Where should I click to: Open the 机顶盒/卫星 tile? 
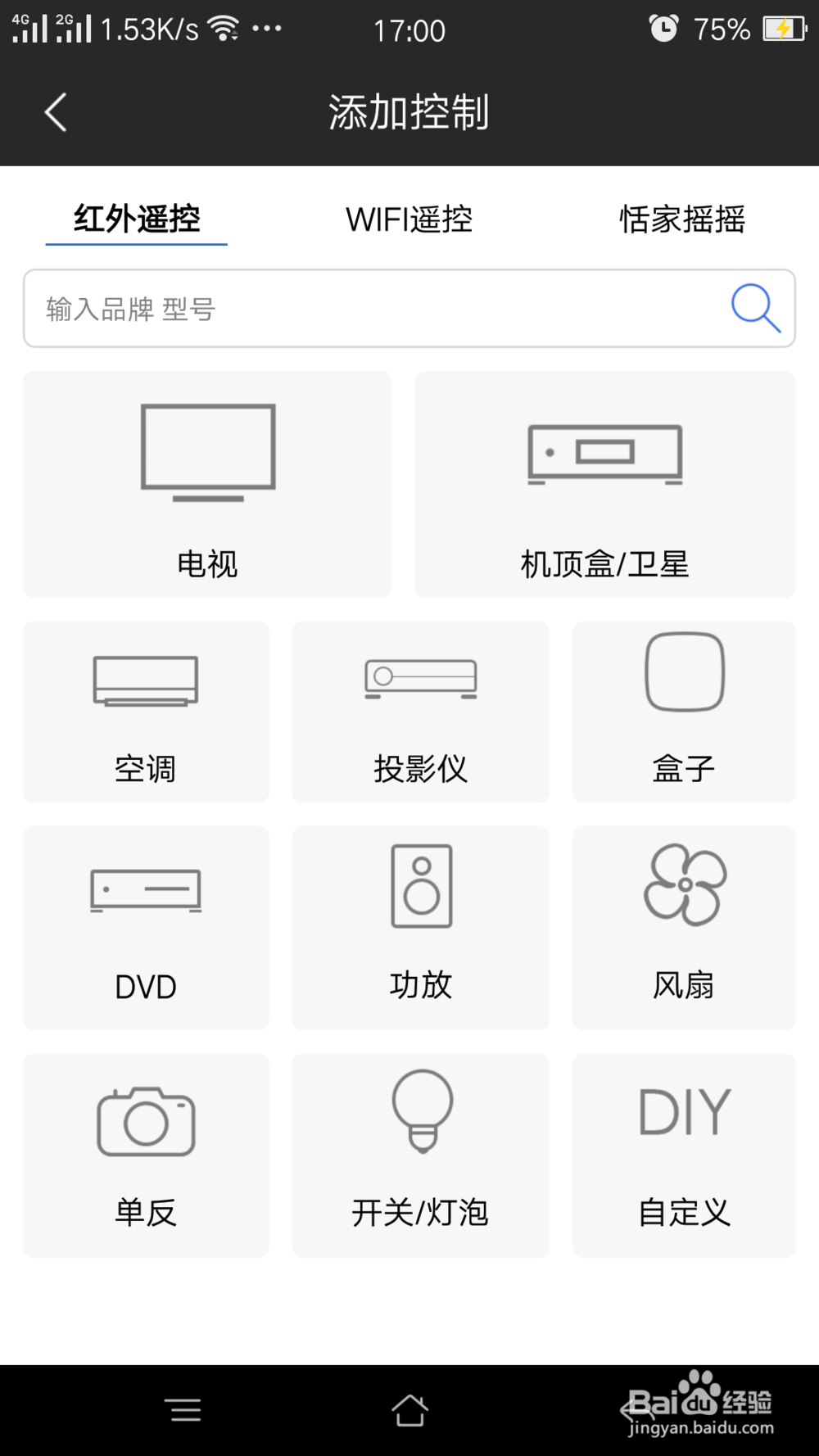605,485
